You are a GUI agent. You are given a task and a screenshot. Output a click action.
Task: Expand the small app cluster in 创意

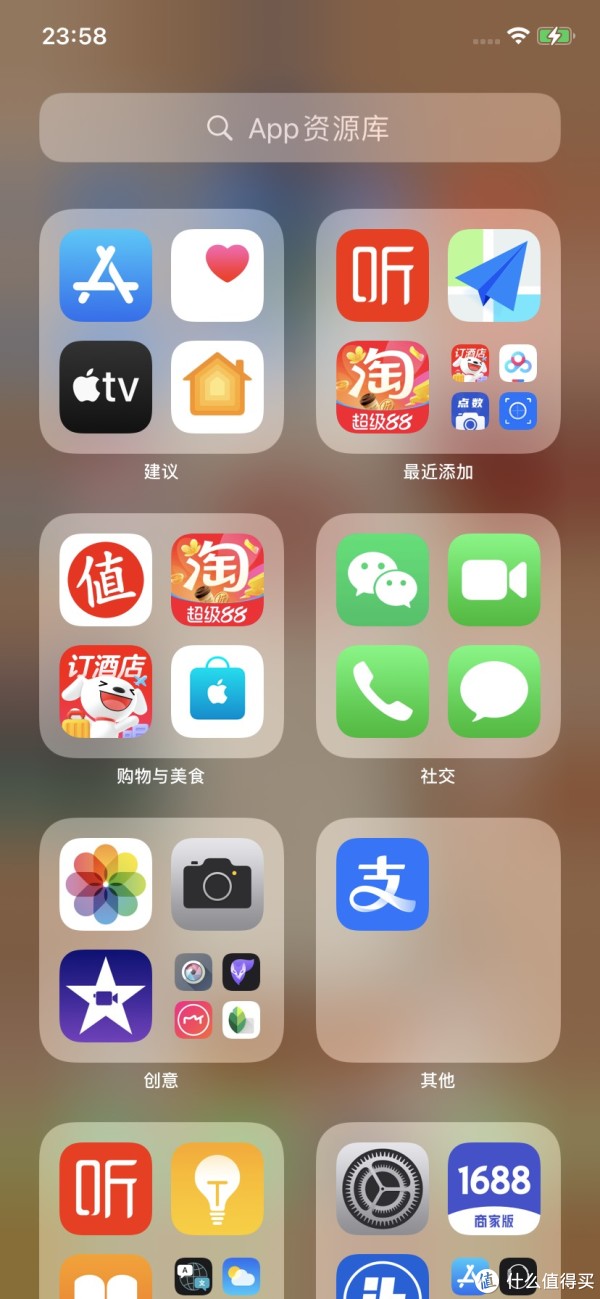(217, 996)
